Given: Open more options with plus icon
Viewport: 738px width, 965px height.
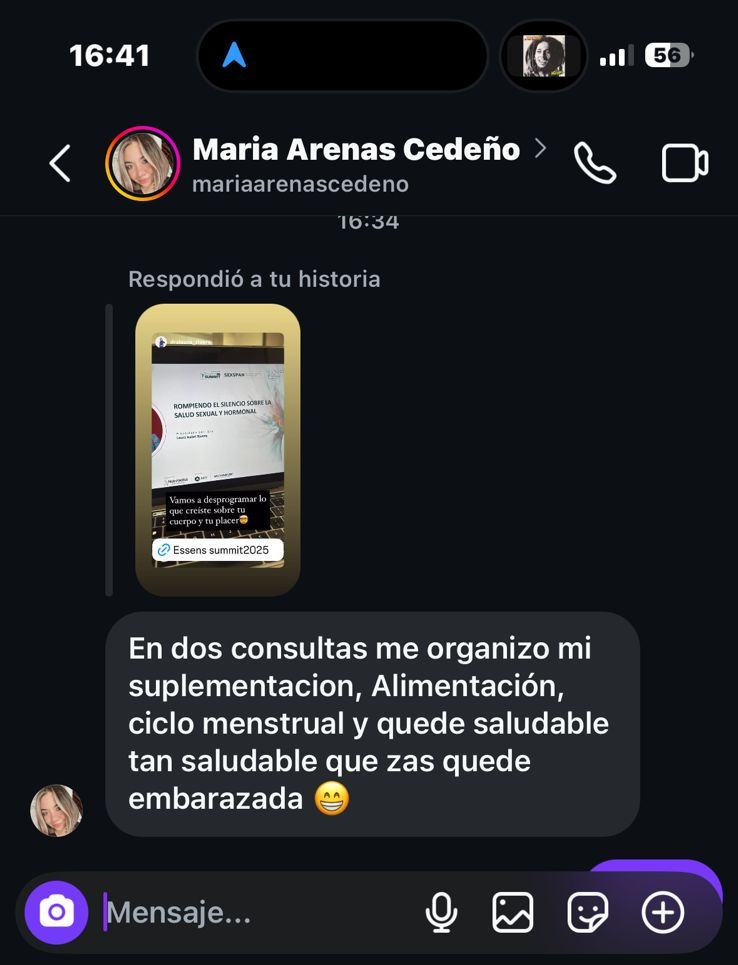Looking at the screenshot, I should tap(663, 912).
